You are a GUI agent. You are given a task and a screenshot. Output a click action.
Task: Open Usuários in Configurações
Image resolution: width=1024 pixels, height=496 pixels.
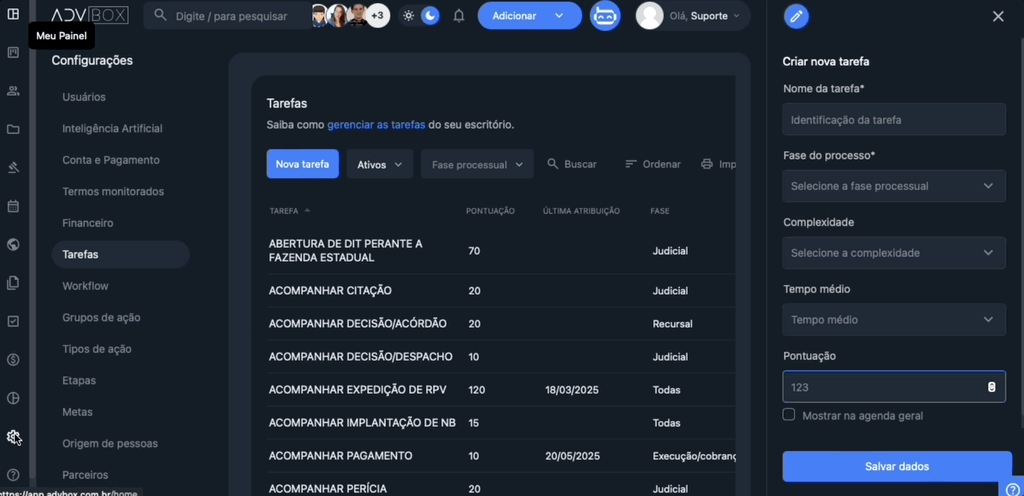[x=84, y=97]
